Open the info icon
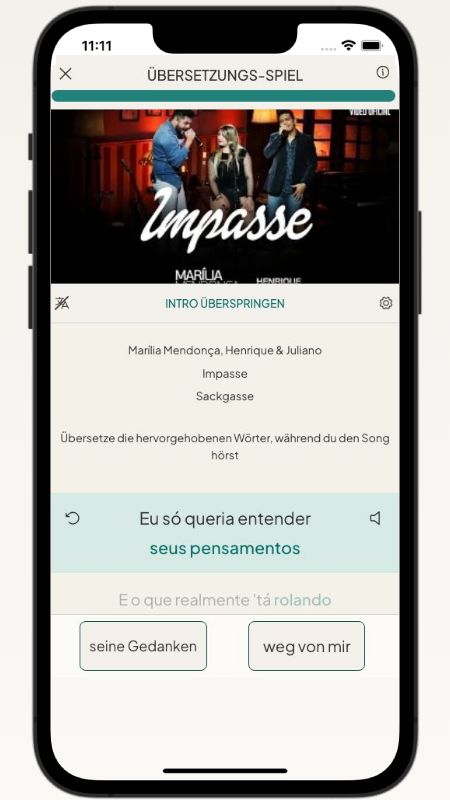 pyautogui.click(x=383, y=72)
